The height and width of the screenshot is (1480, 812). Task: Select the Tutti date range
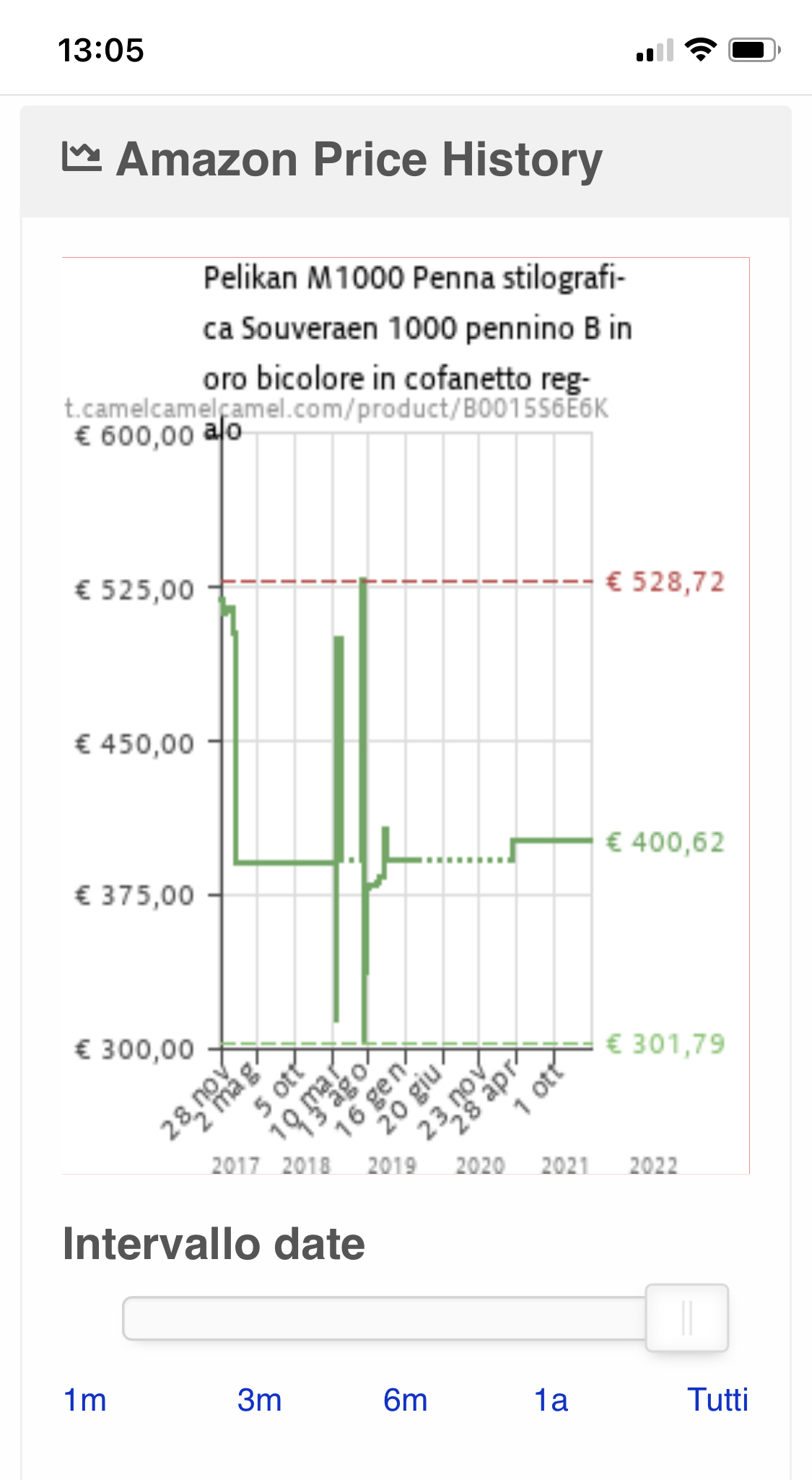click(x=717, y=1400)
